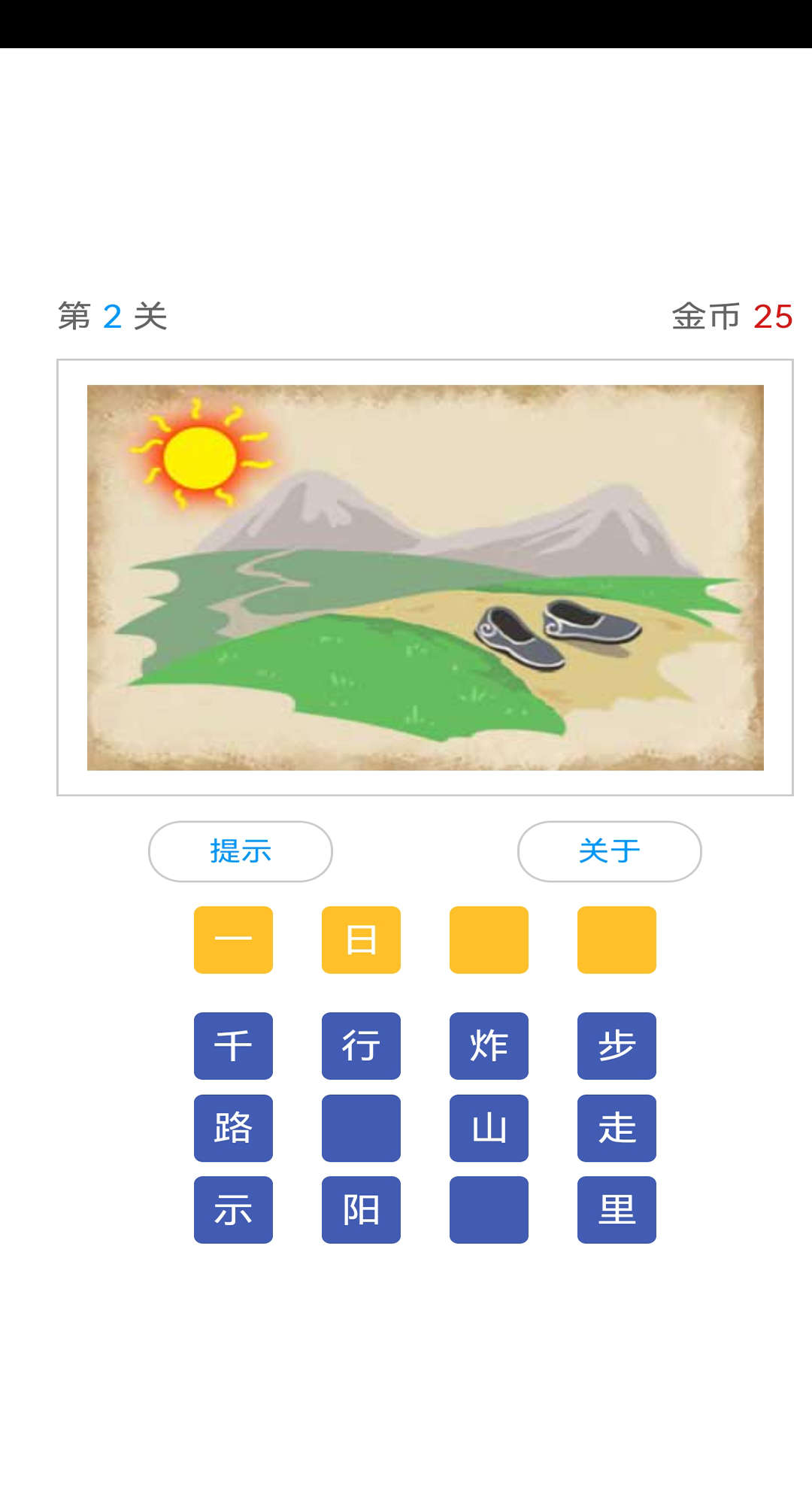Open the 关于 about page
812x1504 pixels.
[x=609, y=851]
